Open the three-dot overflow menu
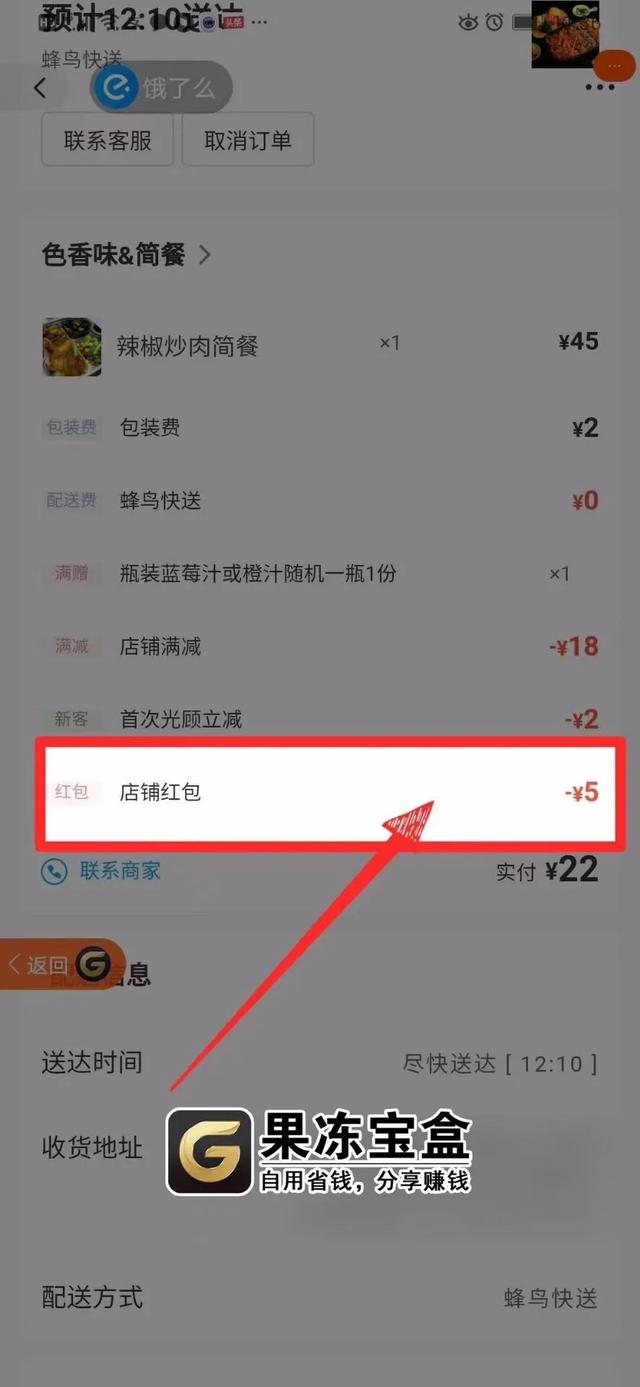640x1387 pixels. 599,88
